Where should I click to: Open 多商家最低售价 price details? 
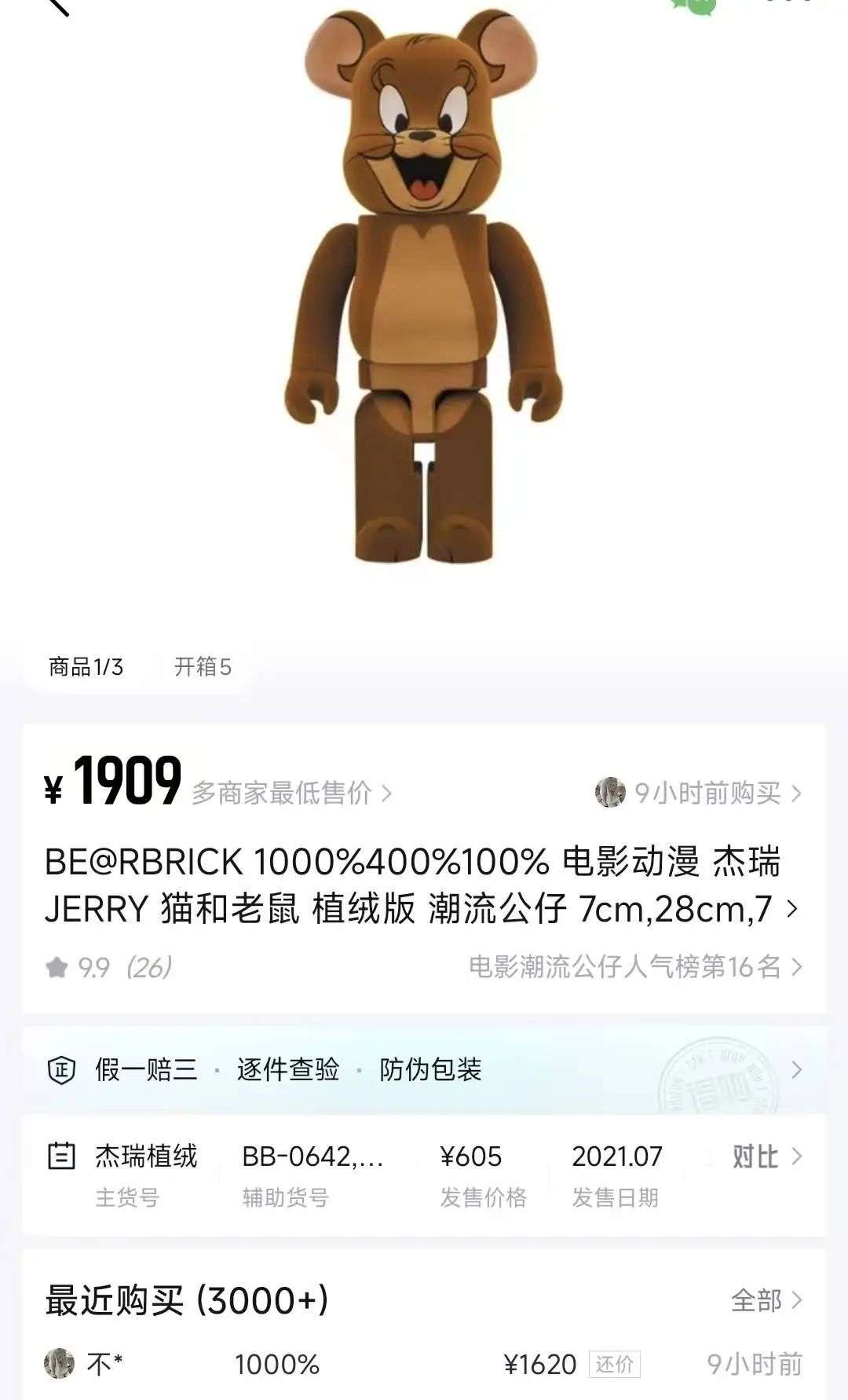[x=291, y=793]
